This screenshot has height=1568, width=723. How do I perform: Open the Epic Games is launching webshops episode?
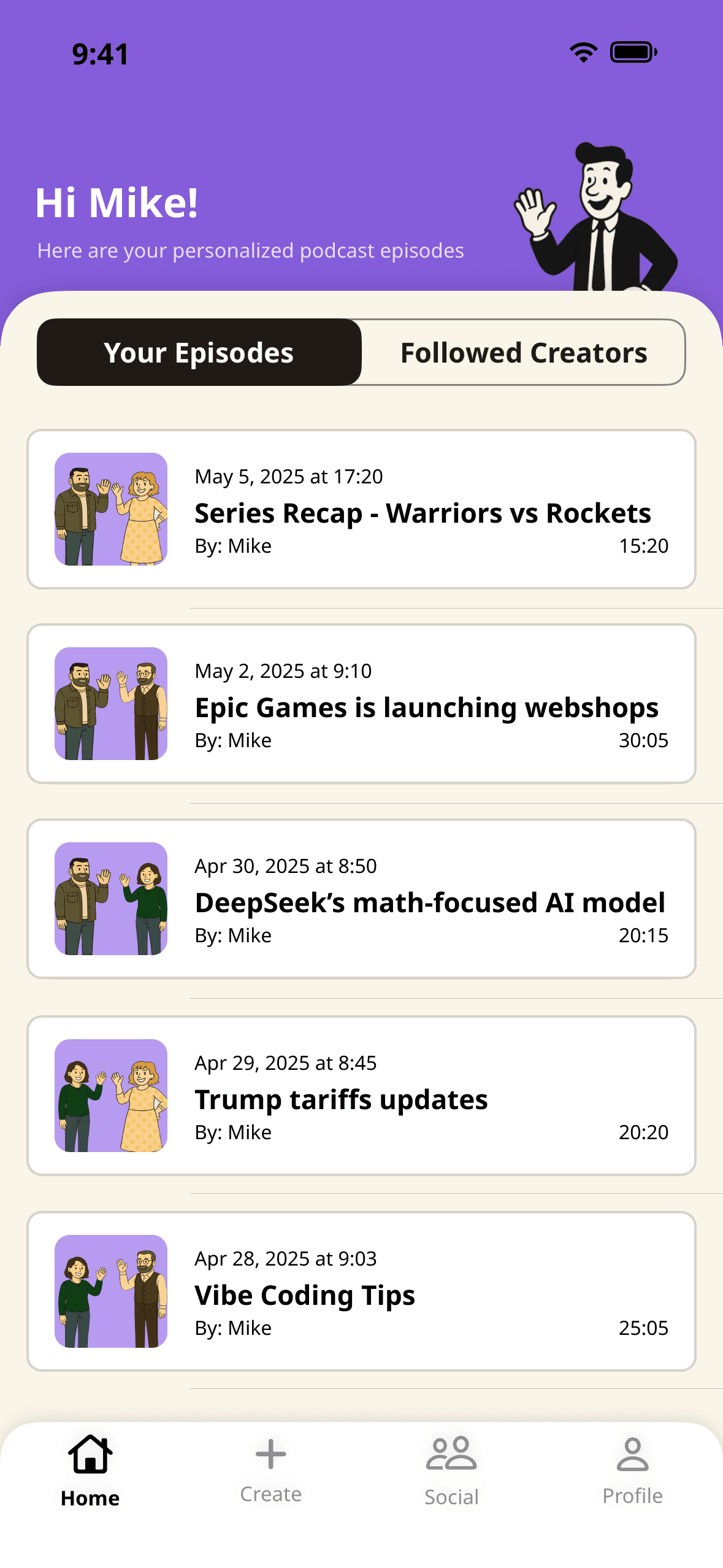pyautogui.click(x=361, y=704)
